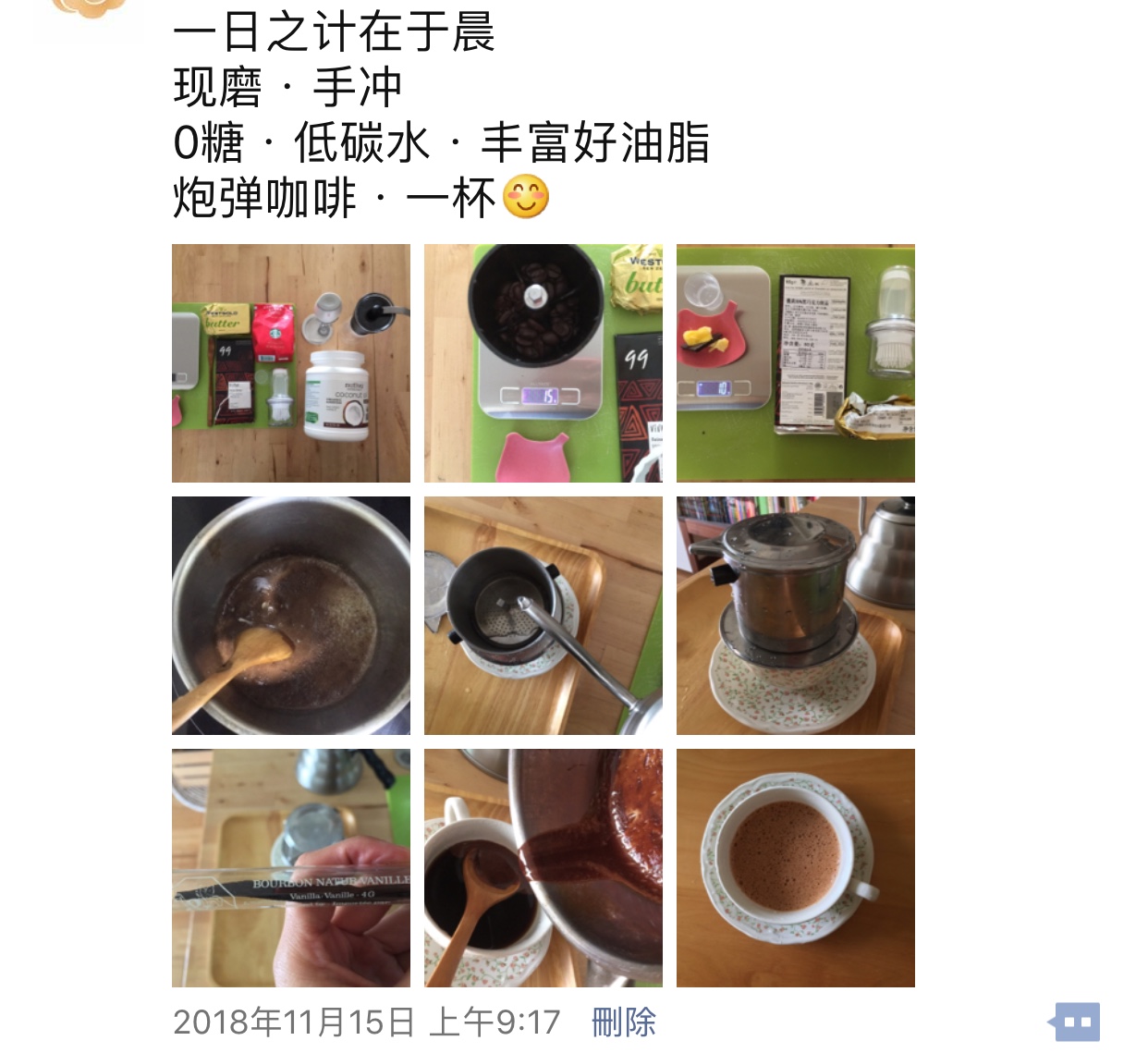Image resolution: width=1148 pixels, height=1053 pixels.
Task: Open the like/comment bubble button
Action: (x=1077, y=1022)
